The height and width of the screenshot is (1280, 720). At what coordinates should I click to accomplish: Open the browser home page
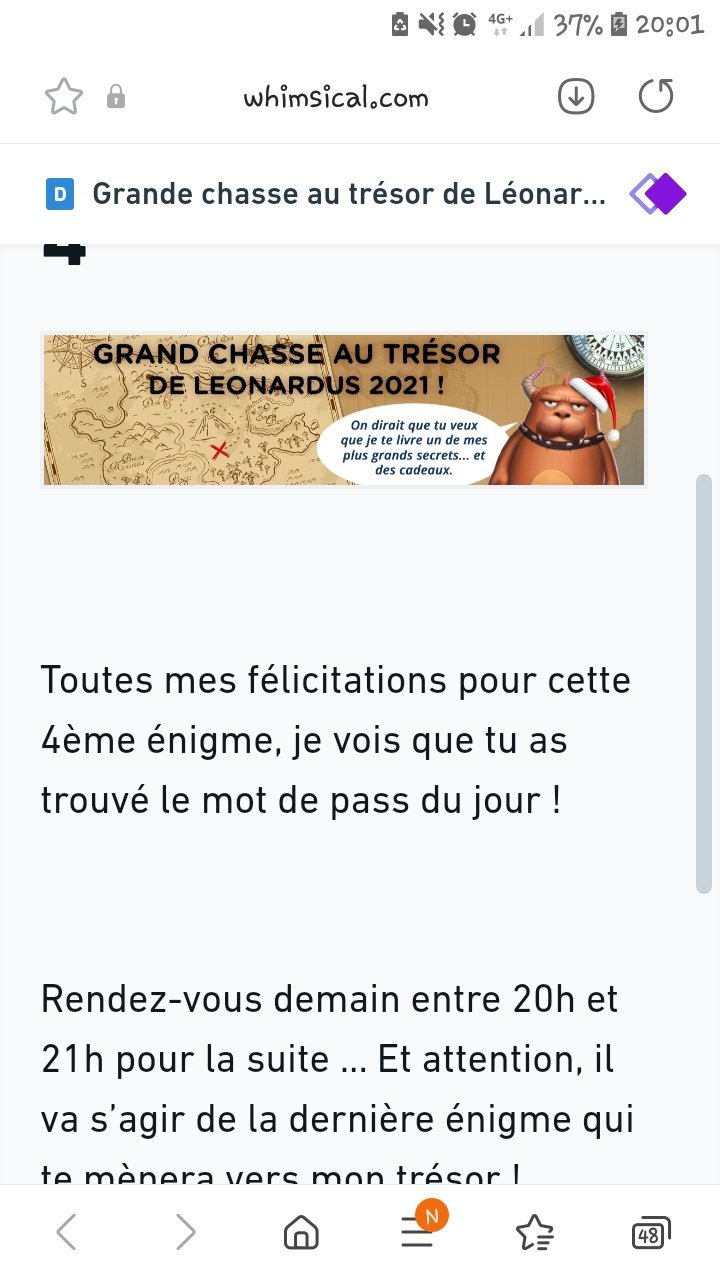pyautogui.click(x=300, y=1234)
